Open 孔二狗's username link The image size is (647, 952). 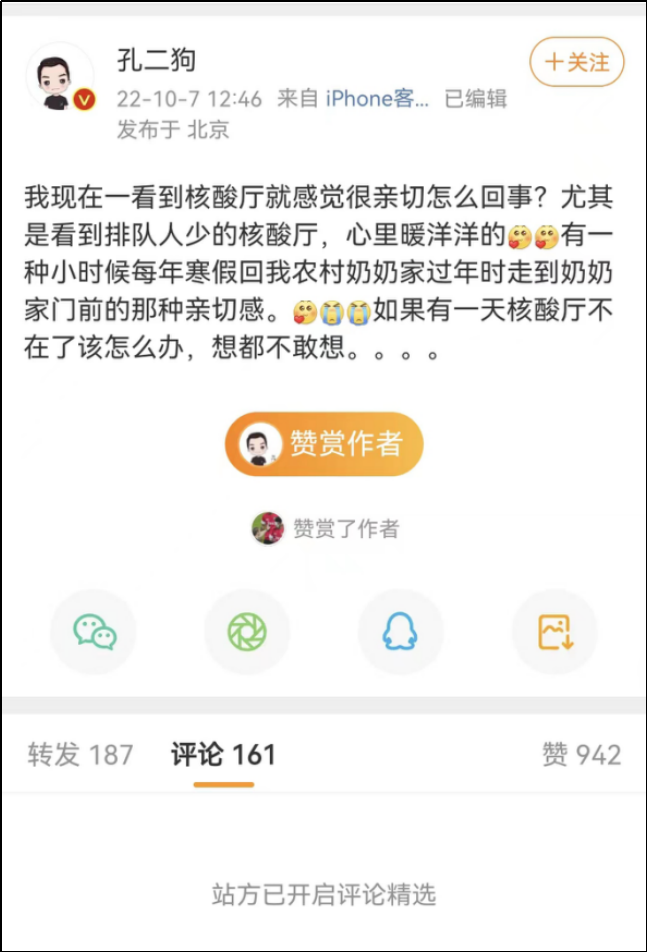(156, 59)
